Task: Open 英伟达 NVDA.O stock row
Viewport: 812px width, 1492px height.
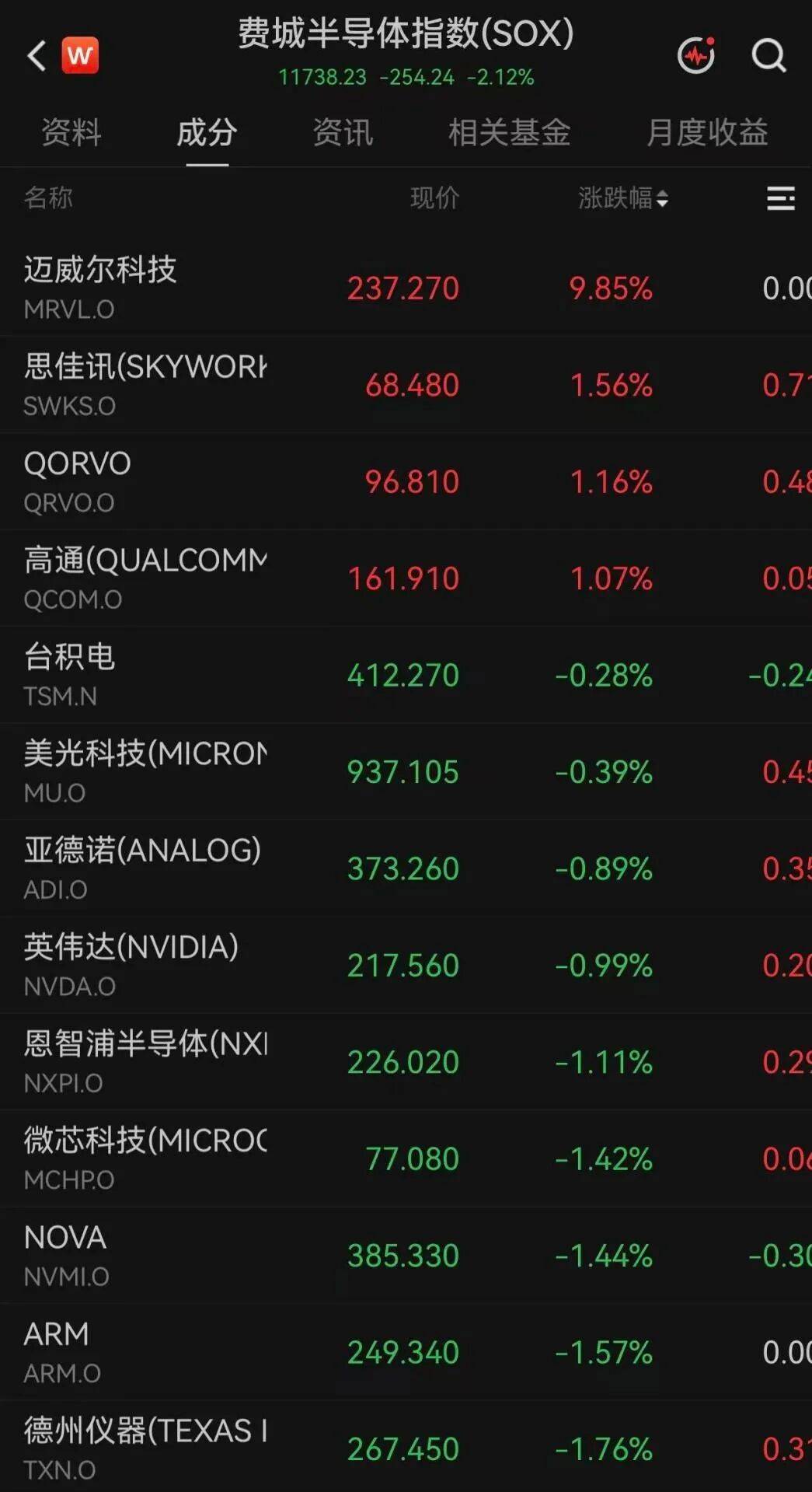Action: point(406,965)
